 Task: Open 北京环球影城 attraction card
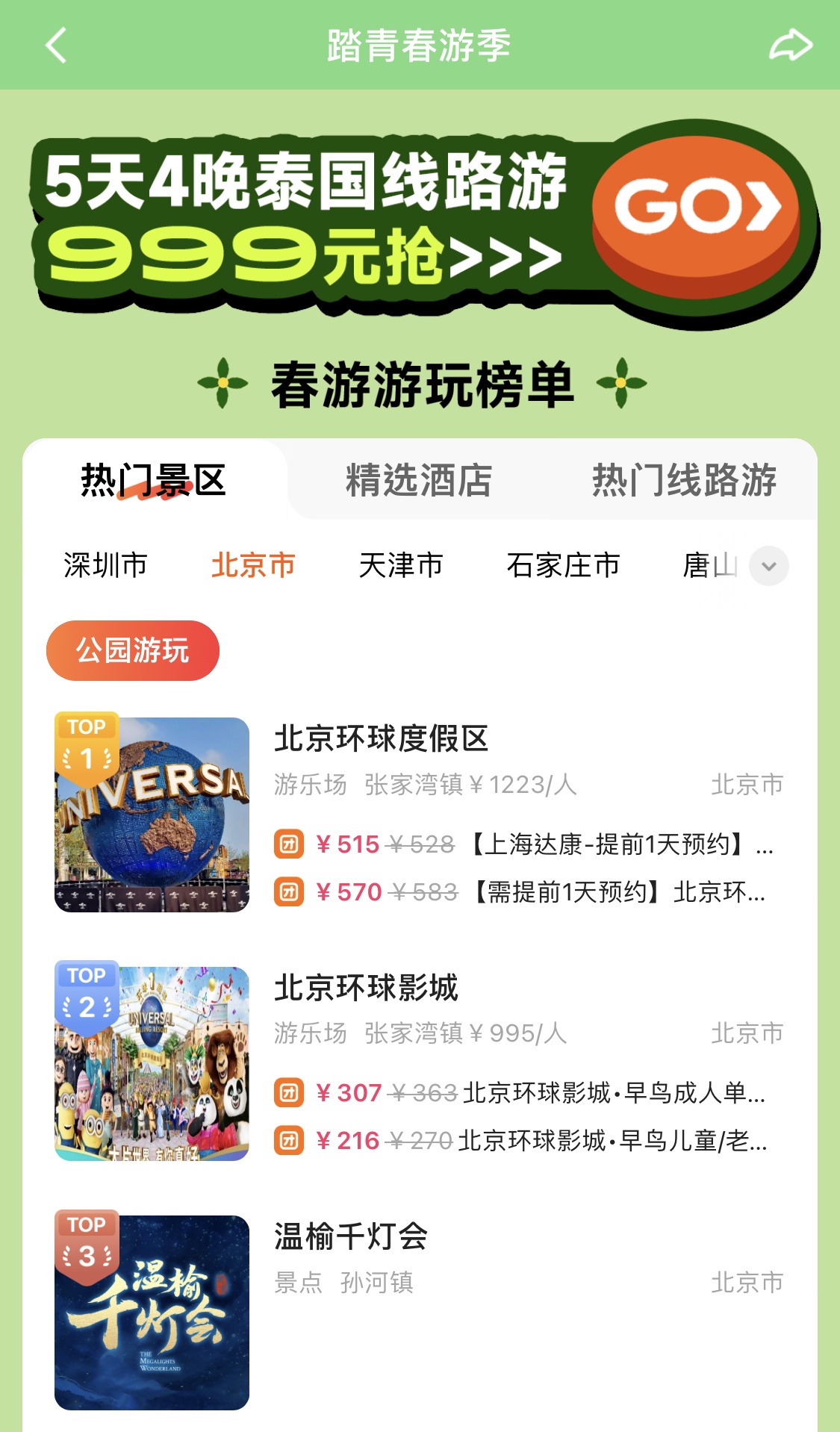366,988
